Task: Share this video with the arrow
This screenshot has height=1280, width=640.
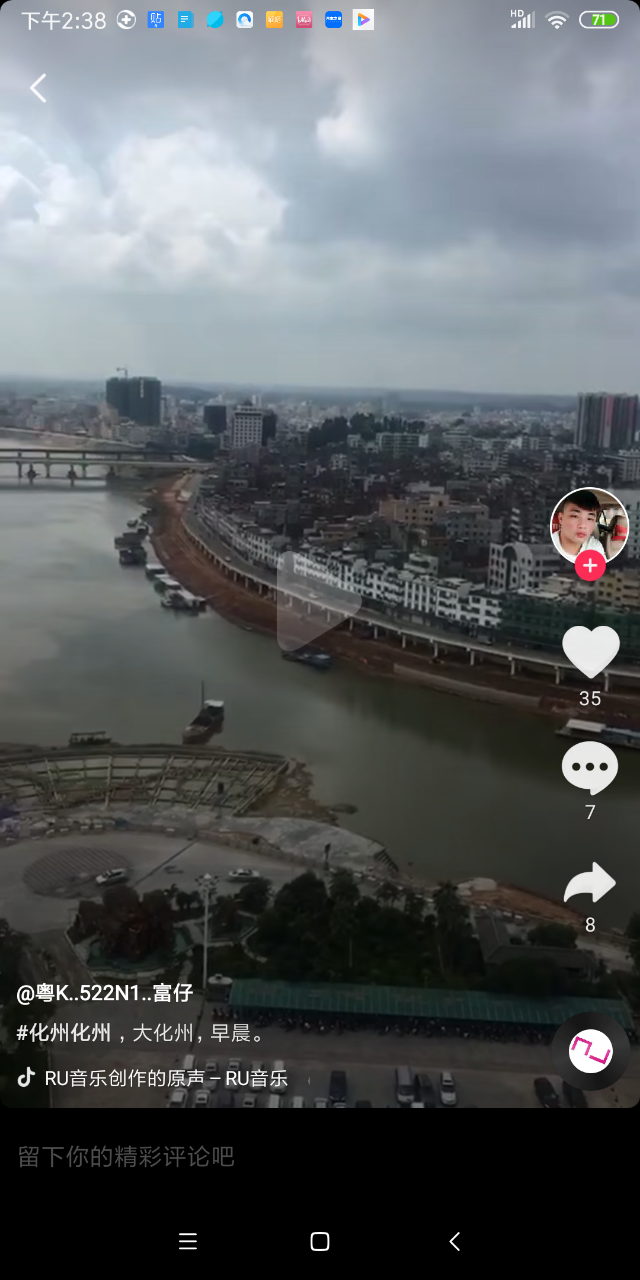Action: (x=590, y=883)
